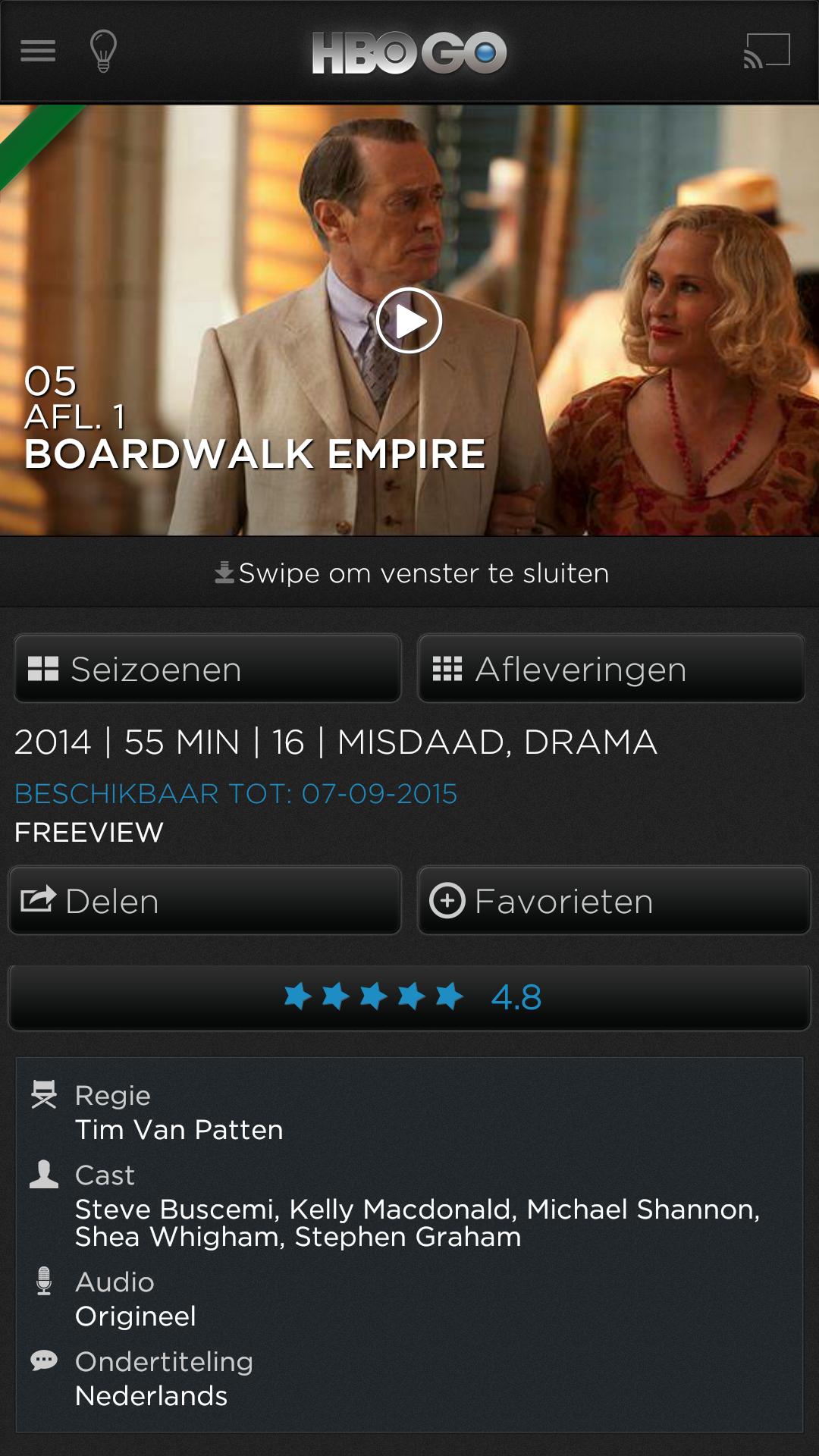
Task: Play Boardwalk Empire episode 1
Action: pos(409,321)
